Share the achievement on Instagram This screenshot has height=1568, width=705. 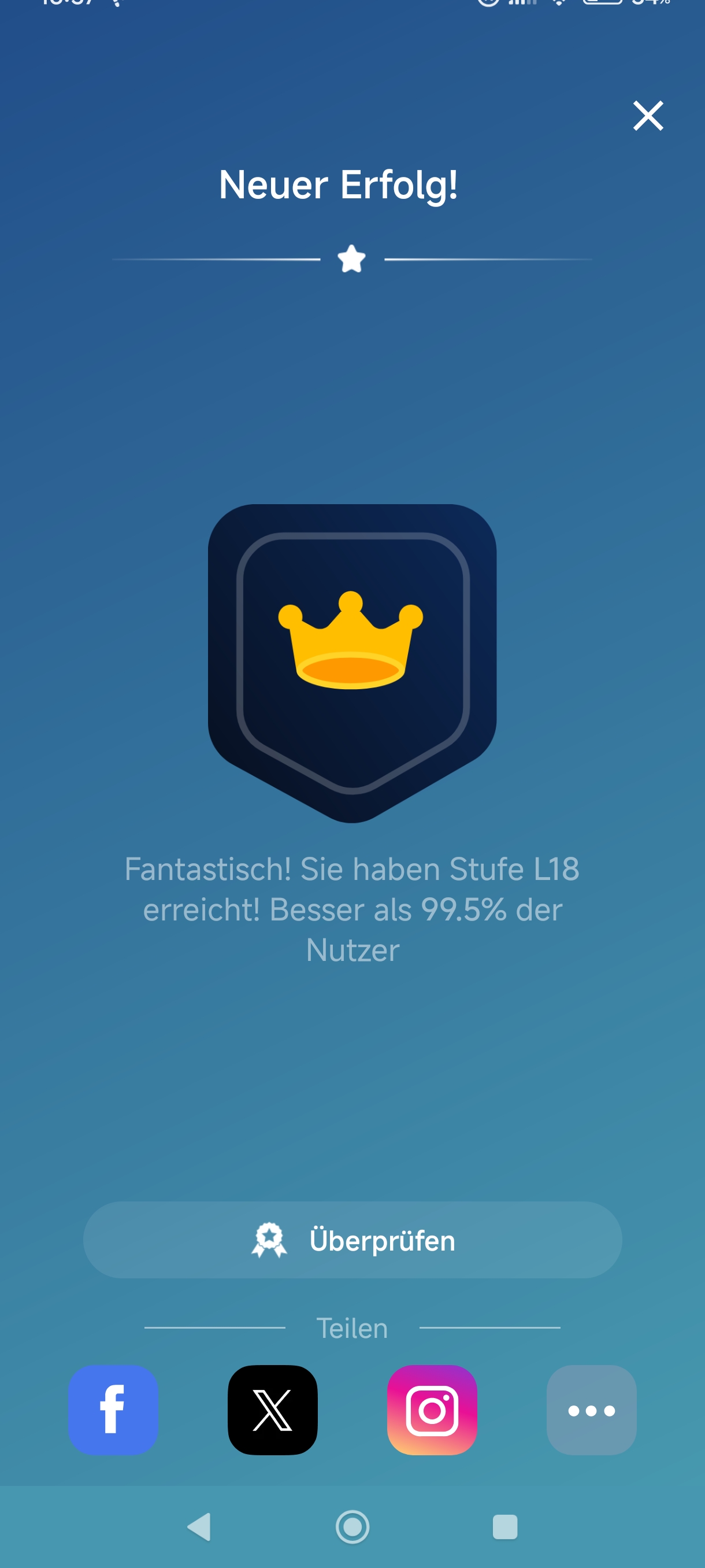[x=432, y=1410]
